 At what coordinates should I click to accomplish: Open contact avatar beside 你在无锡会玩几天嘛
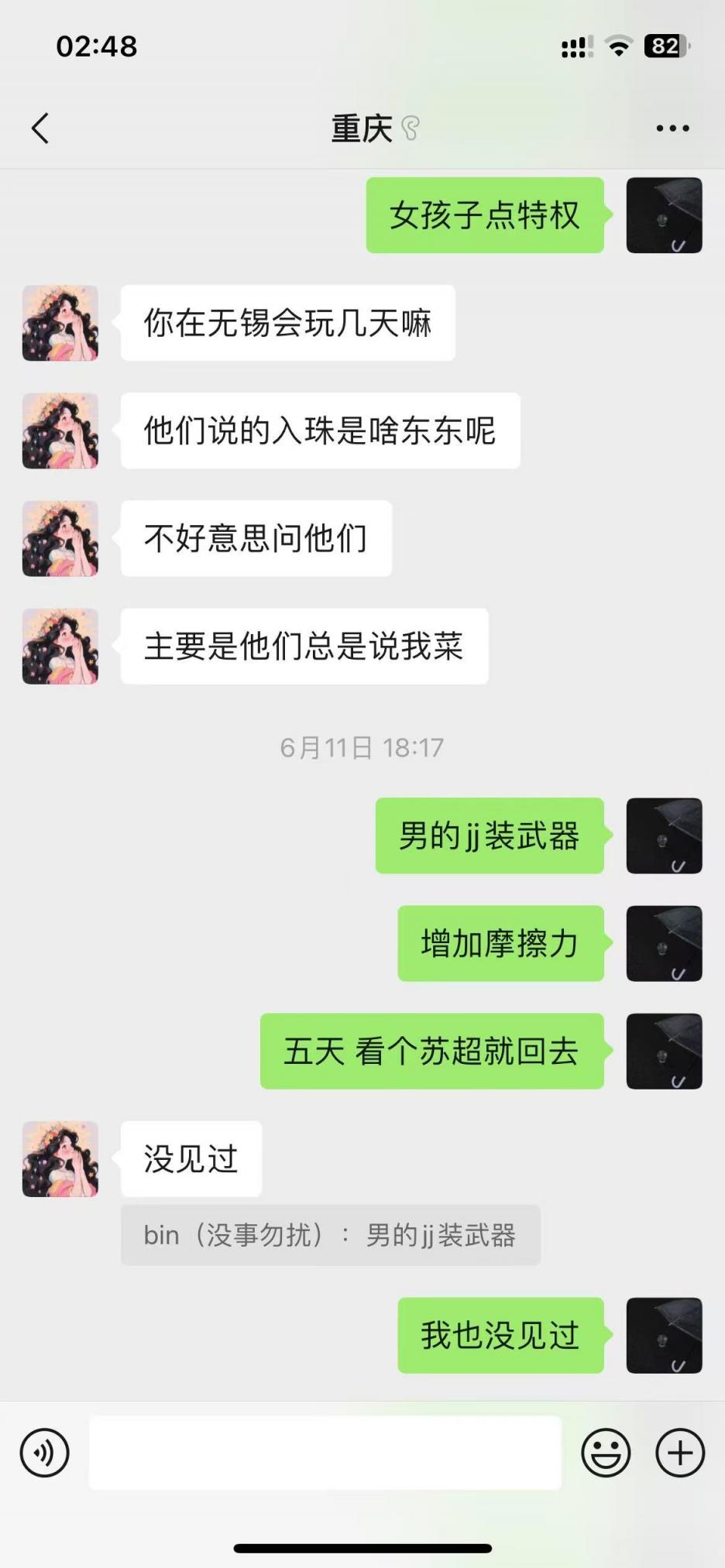[60, 323]
